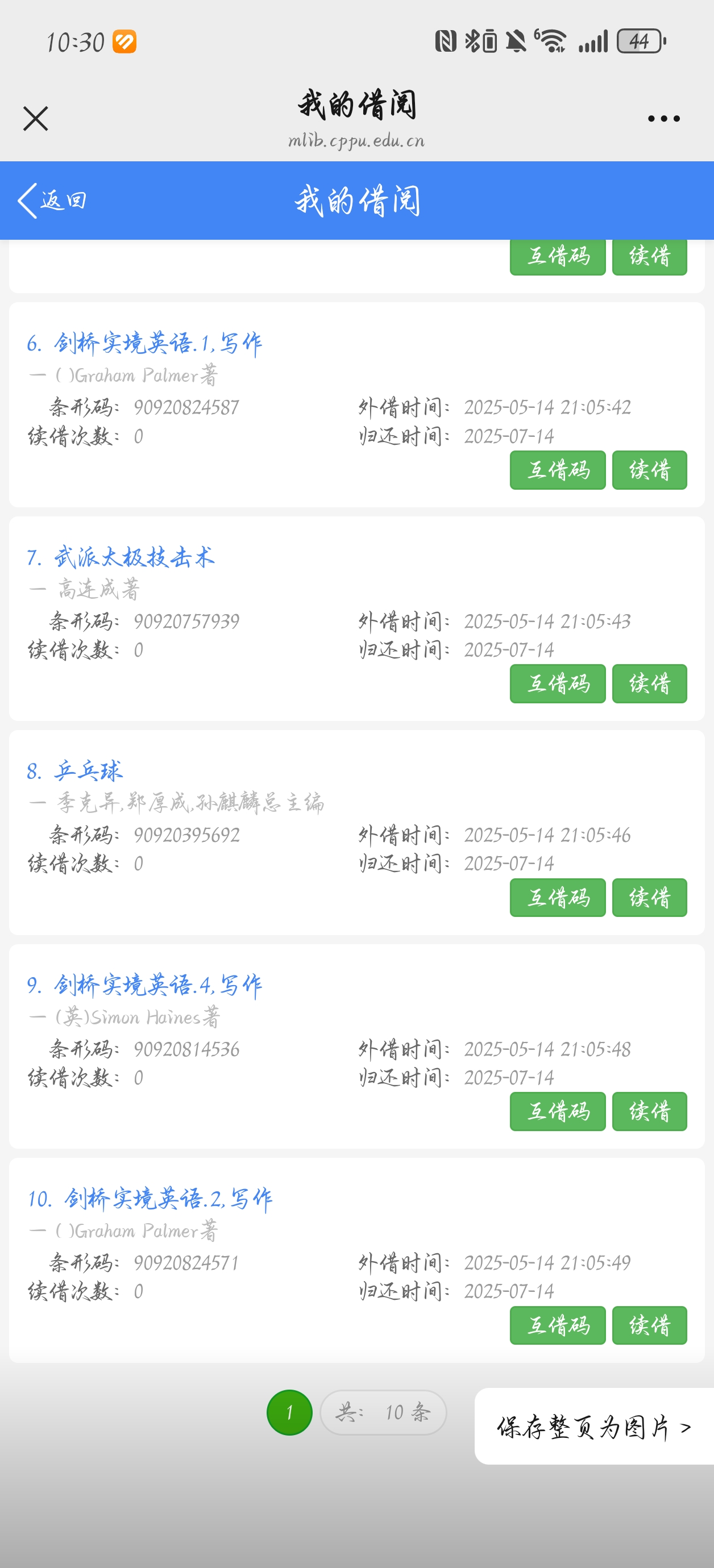Image resolution: width=714 pixels, height=1568 pixels.
Task: Renew 剑桥实境英语.1,写作 with 续借
Action: (649, 470)
